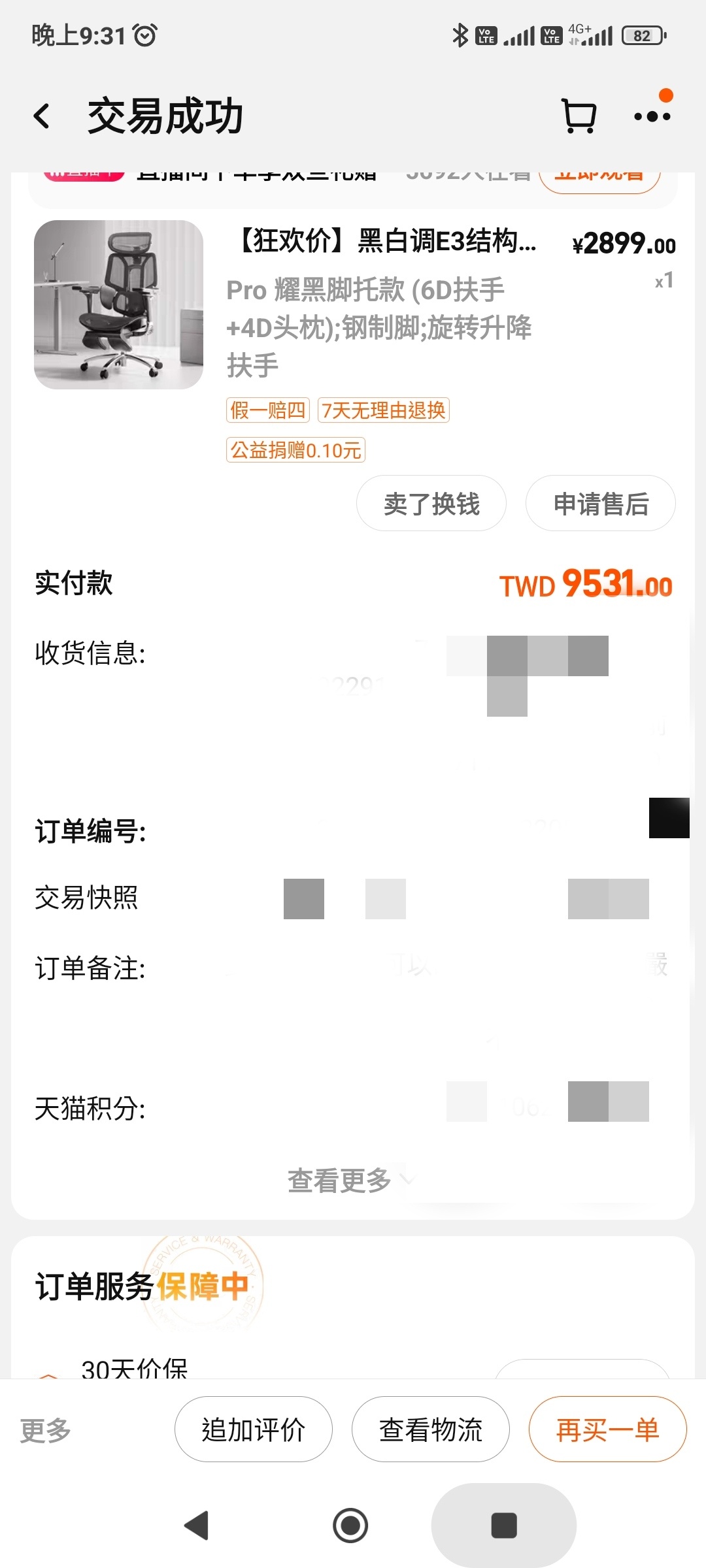Open recent apps from navigation bar
The image size is (706, 1568).
(503, 1526)
